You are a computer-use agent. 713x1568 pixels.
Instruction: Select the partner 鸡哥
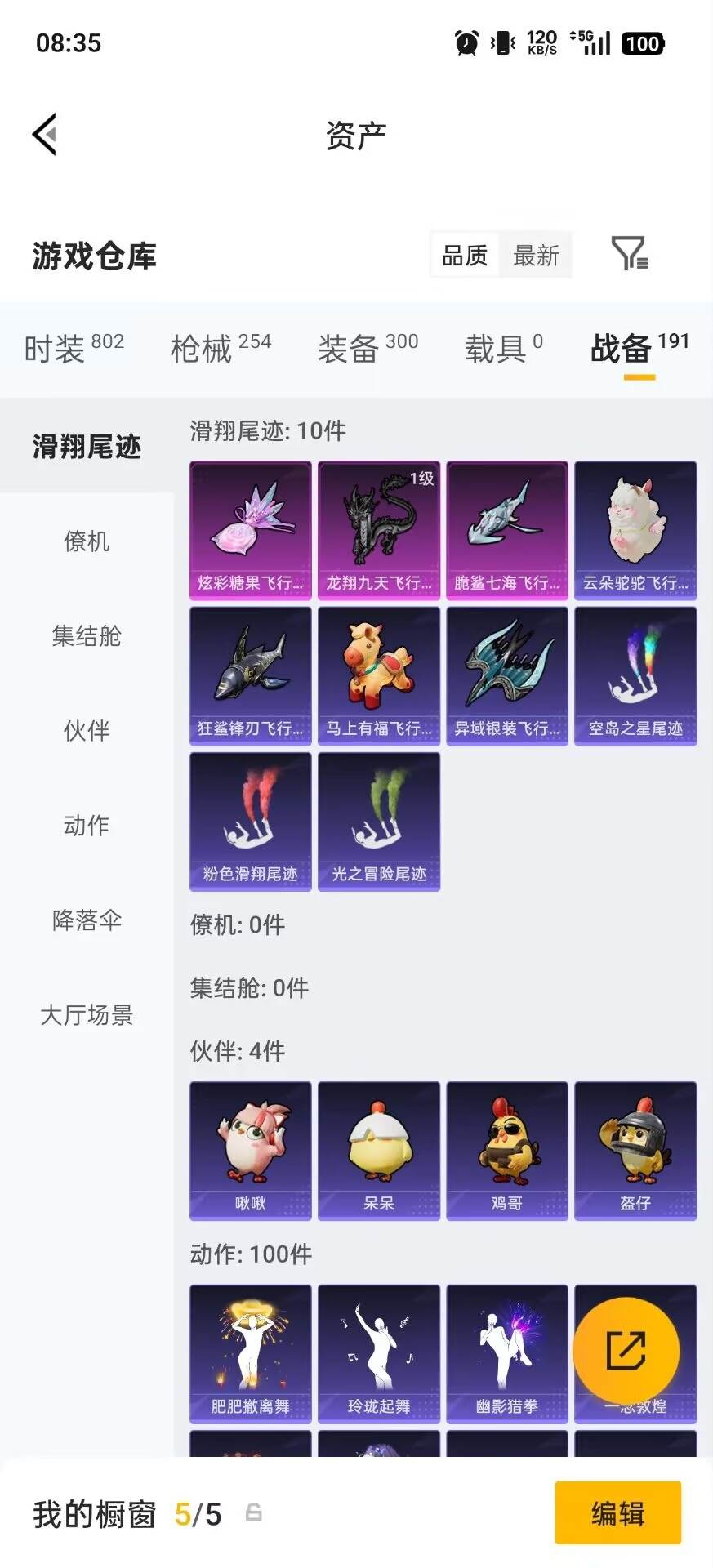(x=507, y=1150)
